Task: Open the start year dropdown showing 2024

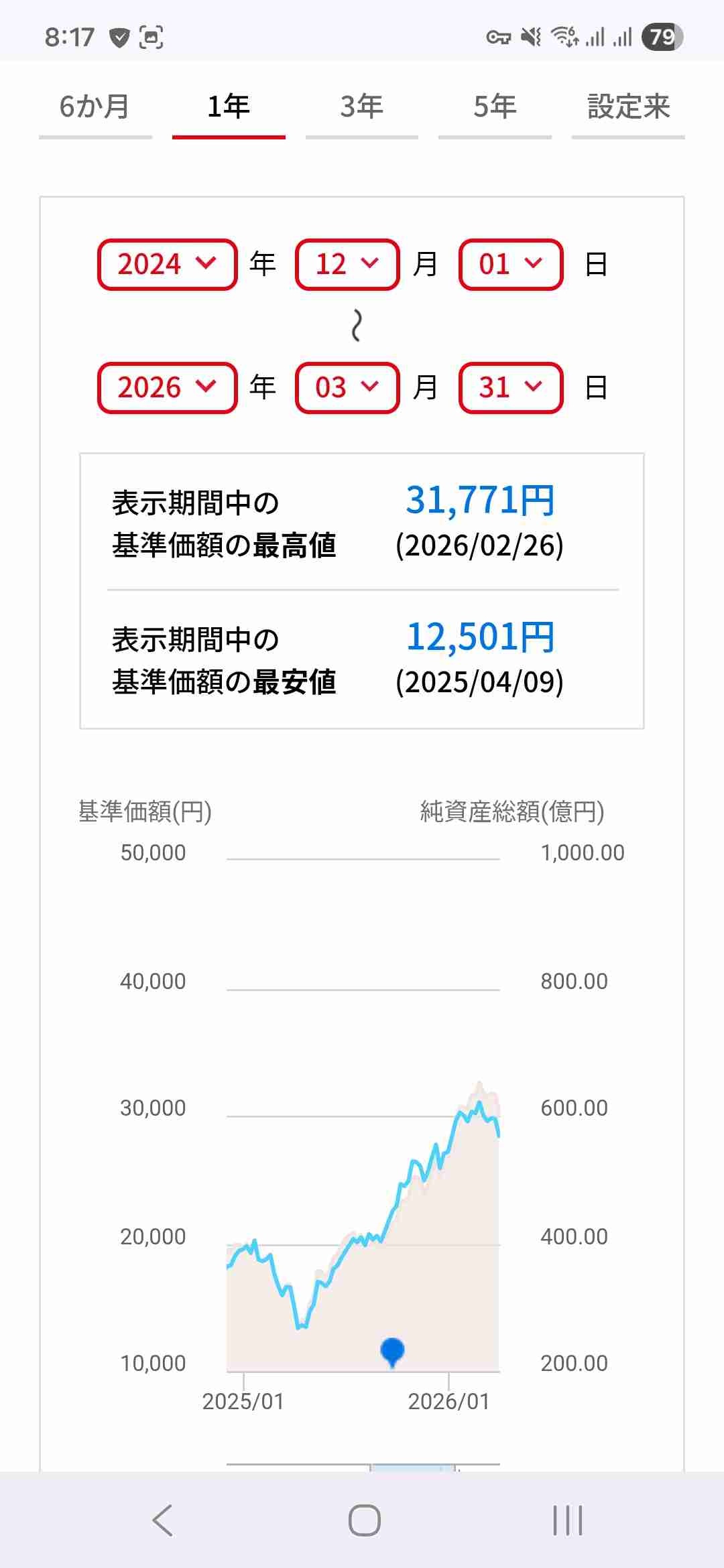Action: (168, 265)
